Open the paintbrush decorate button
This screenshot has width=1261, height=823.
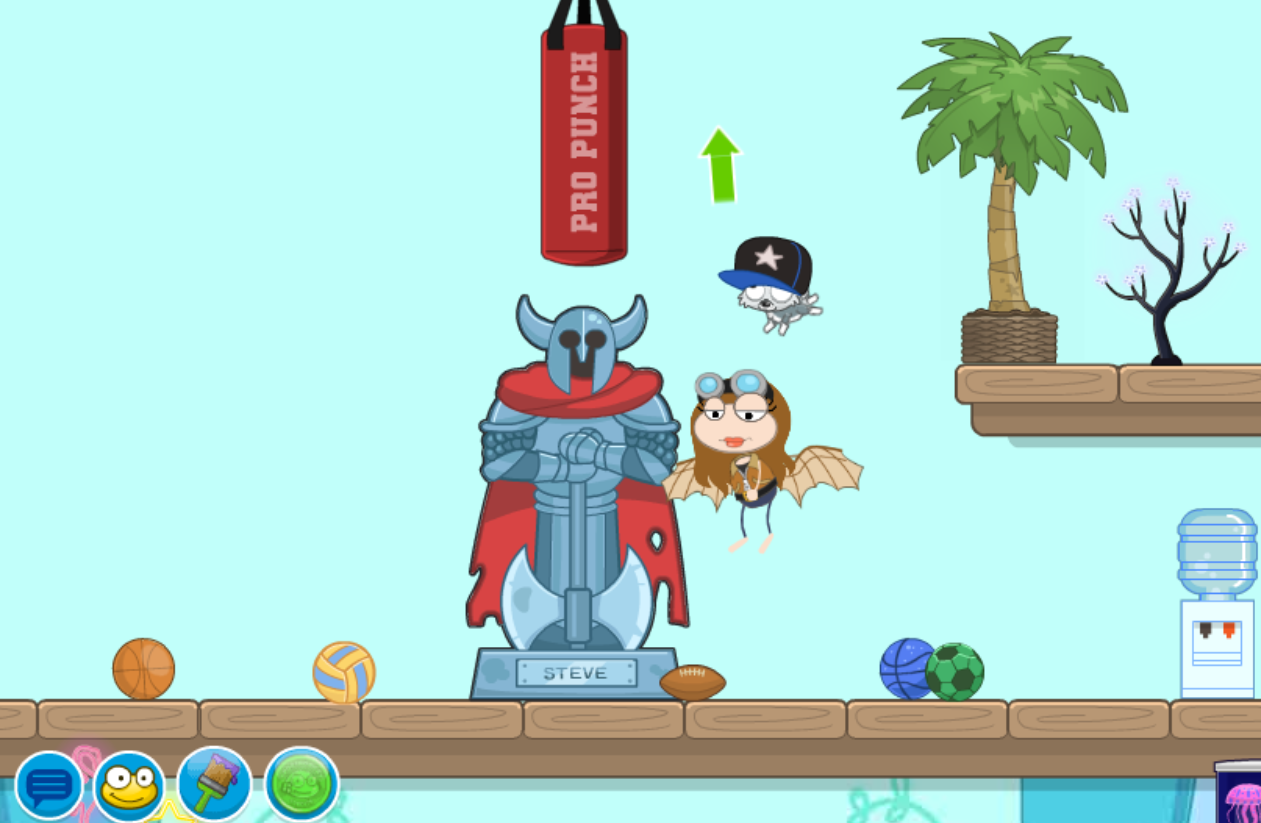(x=214, y=784)
